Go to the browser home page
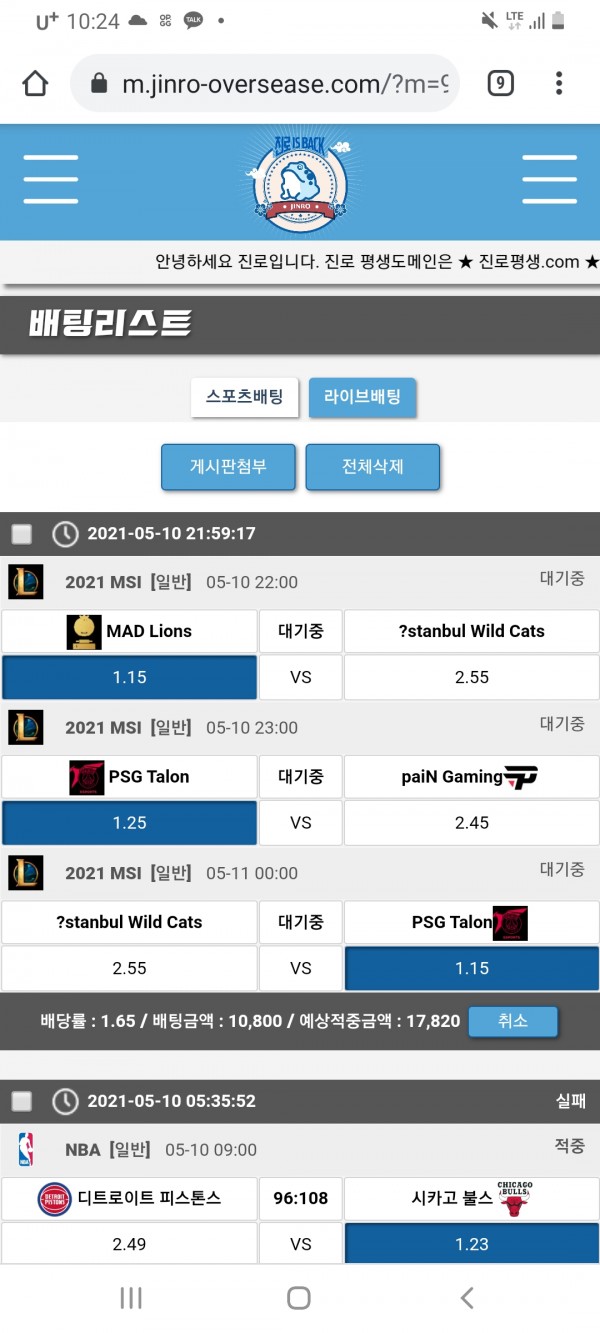600x1333 pixels. point(36,83)
